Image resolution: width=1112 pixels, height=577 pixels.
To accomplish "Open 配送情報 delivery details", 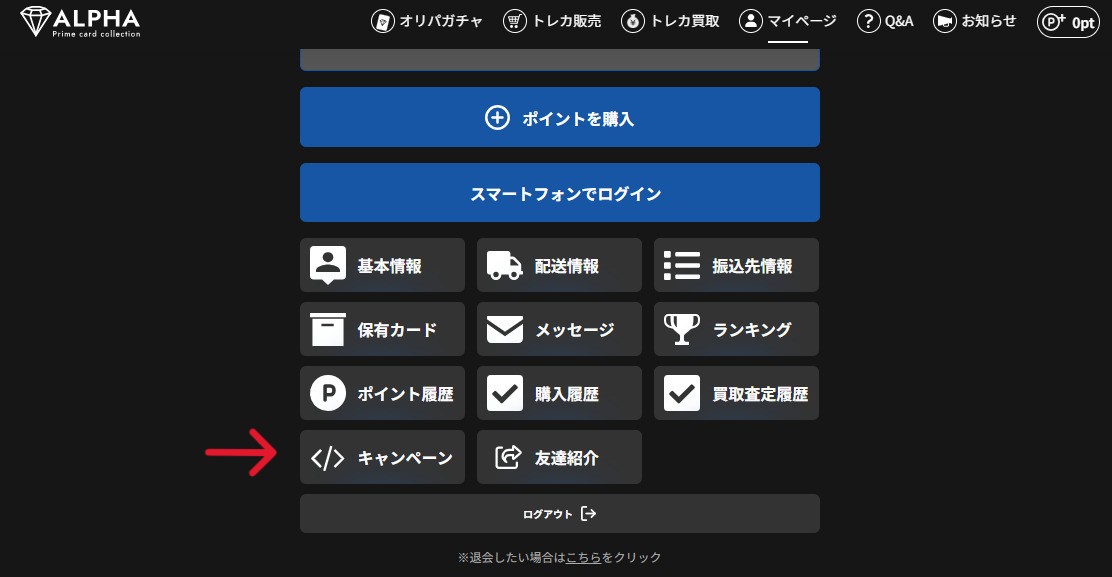I will tap(559, 265).
